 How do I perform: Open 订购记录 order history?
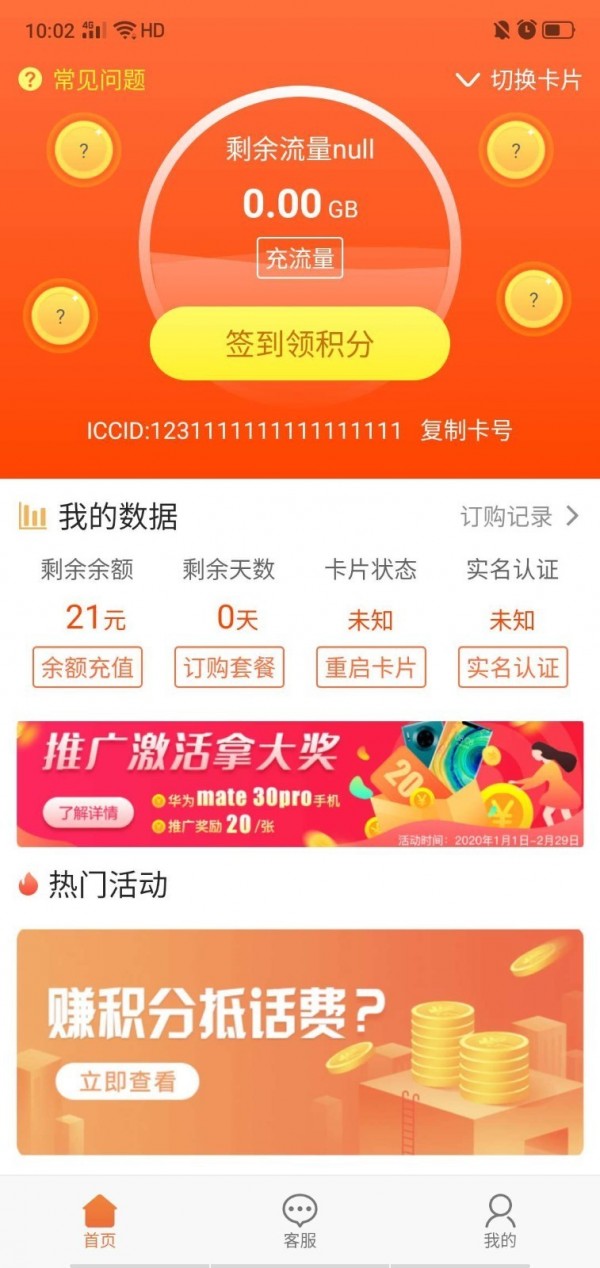[x=518, y=516]
